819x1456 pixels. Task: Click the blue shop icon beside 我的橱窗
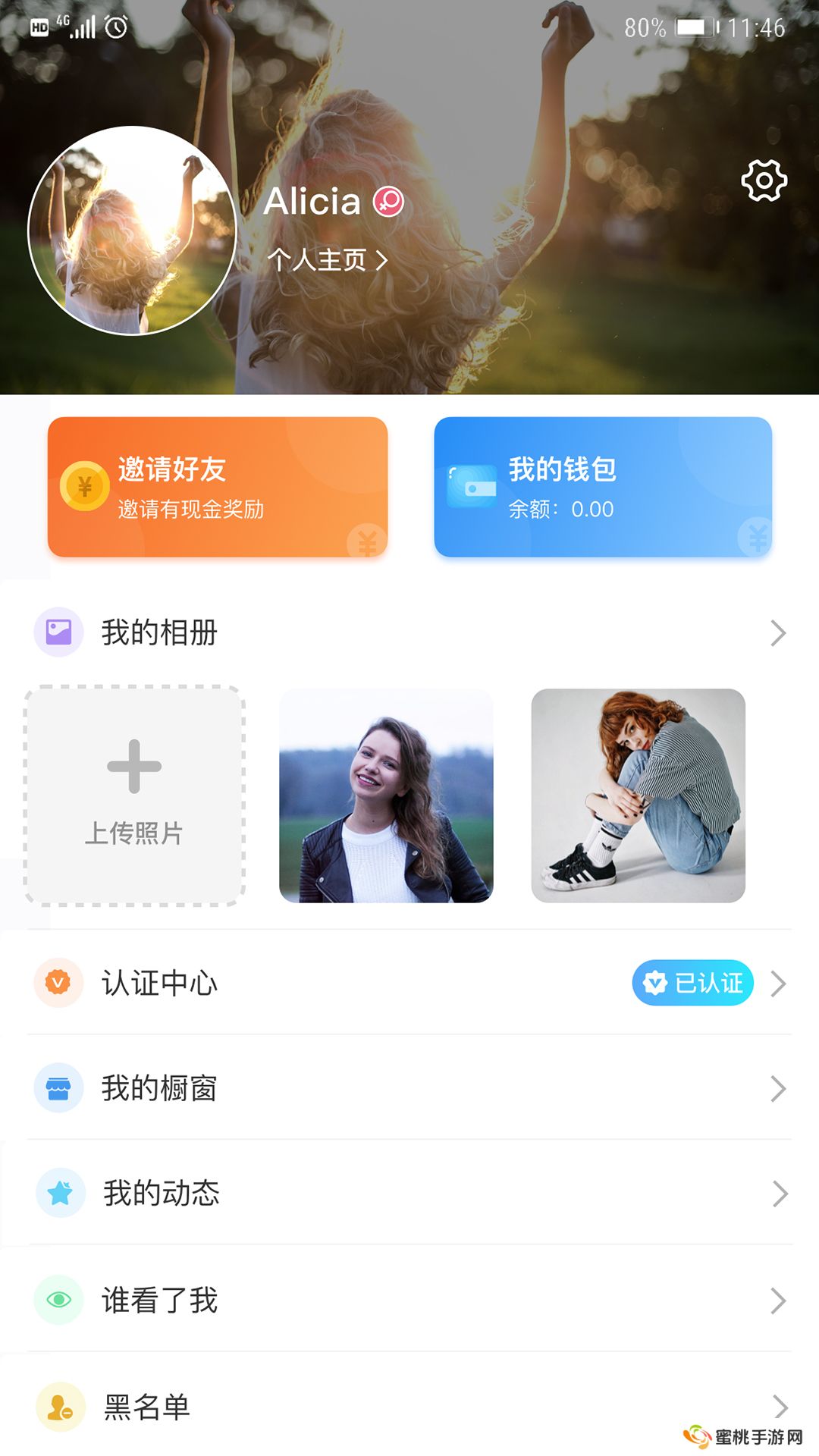click(58, 1089)
